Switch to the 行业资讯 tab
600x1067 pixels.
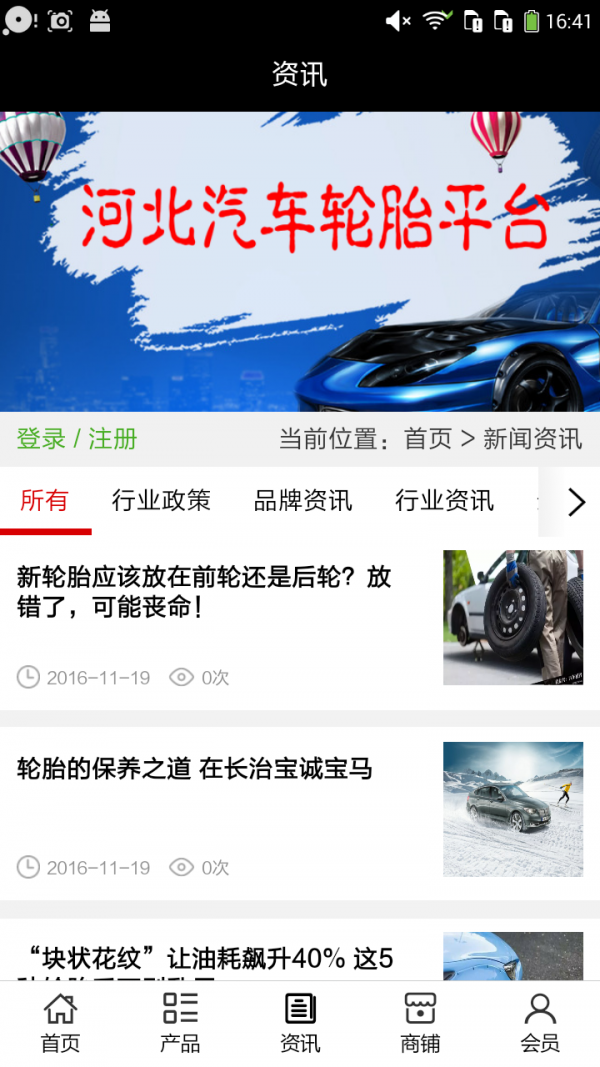(x=444, y=501)
